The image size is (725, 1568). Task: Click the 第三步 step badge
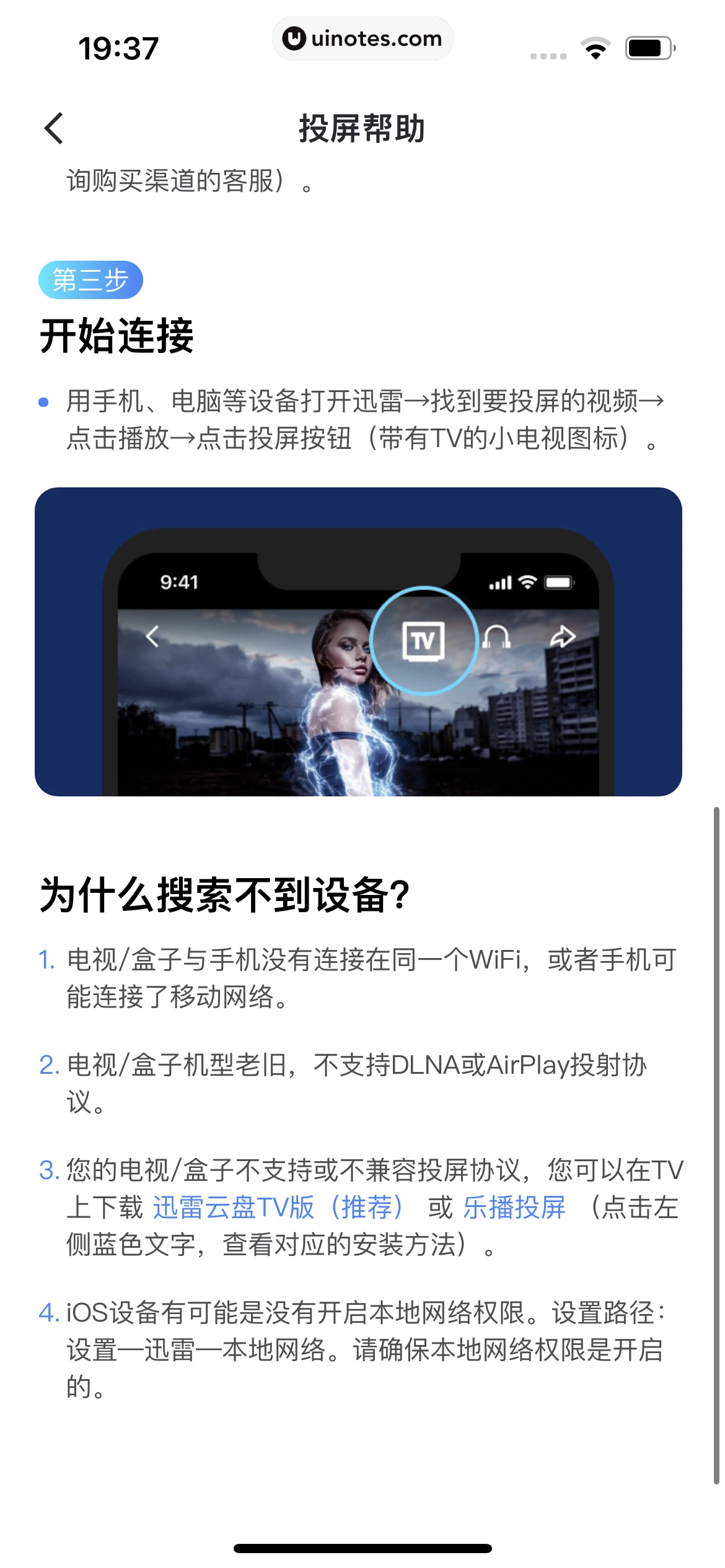point(91,279)
